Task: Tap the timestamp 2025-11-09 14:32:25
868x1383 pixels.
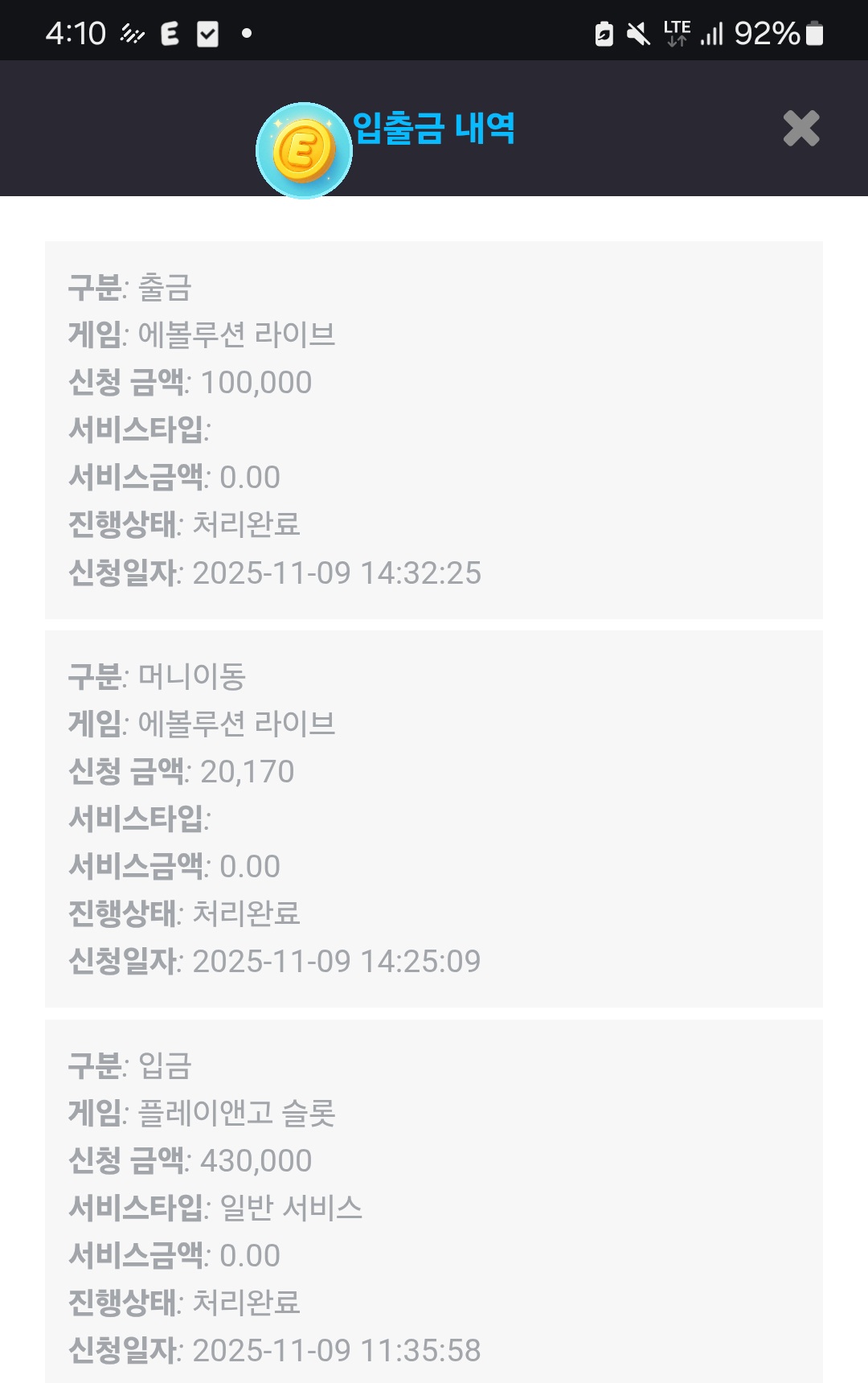Action: click(337, 574)
